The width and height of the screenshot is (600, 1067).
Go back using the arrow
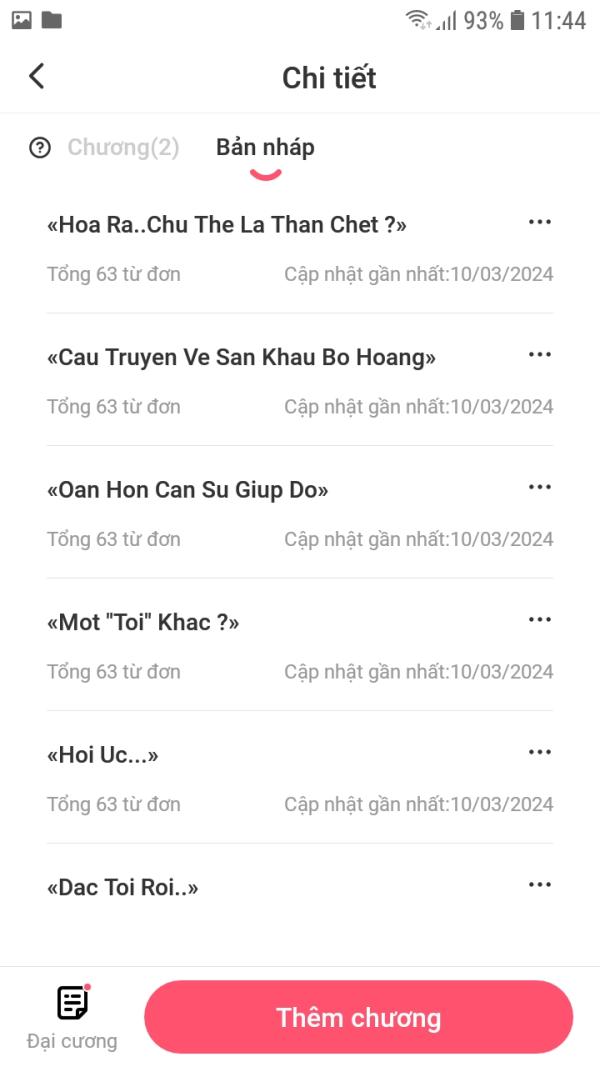[37, 76]
